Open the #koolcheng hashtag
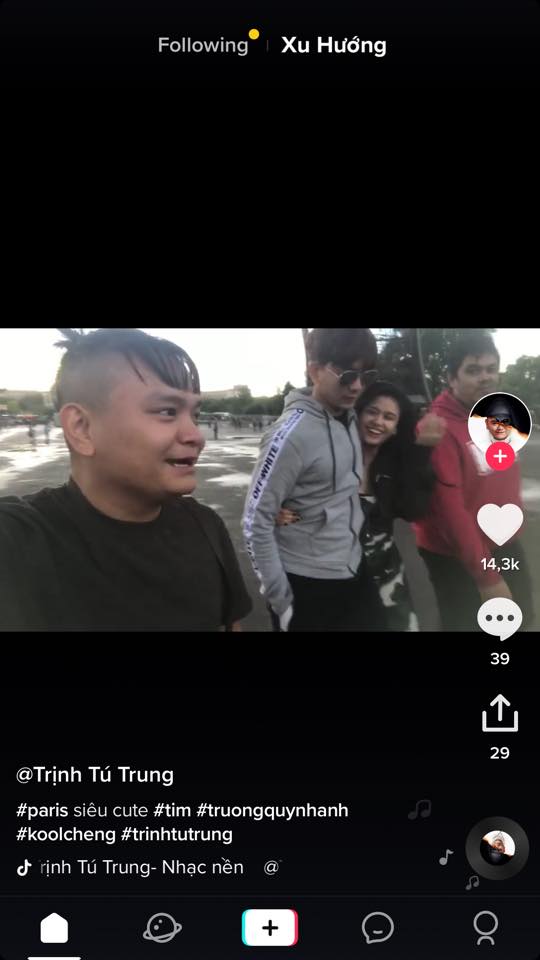The width and height of the screenshot is (540, 960). coord(66,834)
